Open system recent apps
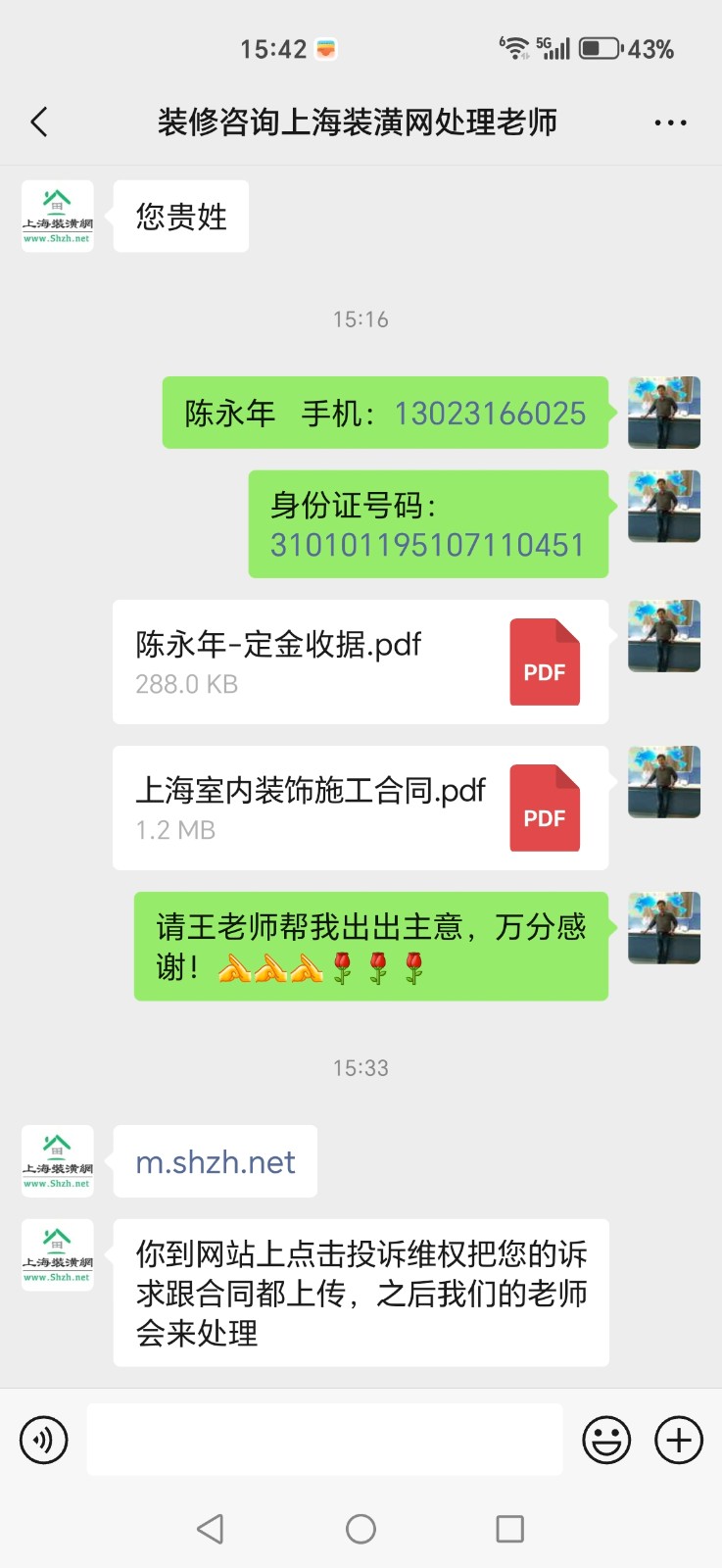This screenshot has width=722, height=1568. (509, 1529)
